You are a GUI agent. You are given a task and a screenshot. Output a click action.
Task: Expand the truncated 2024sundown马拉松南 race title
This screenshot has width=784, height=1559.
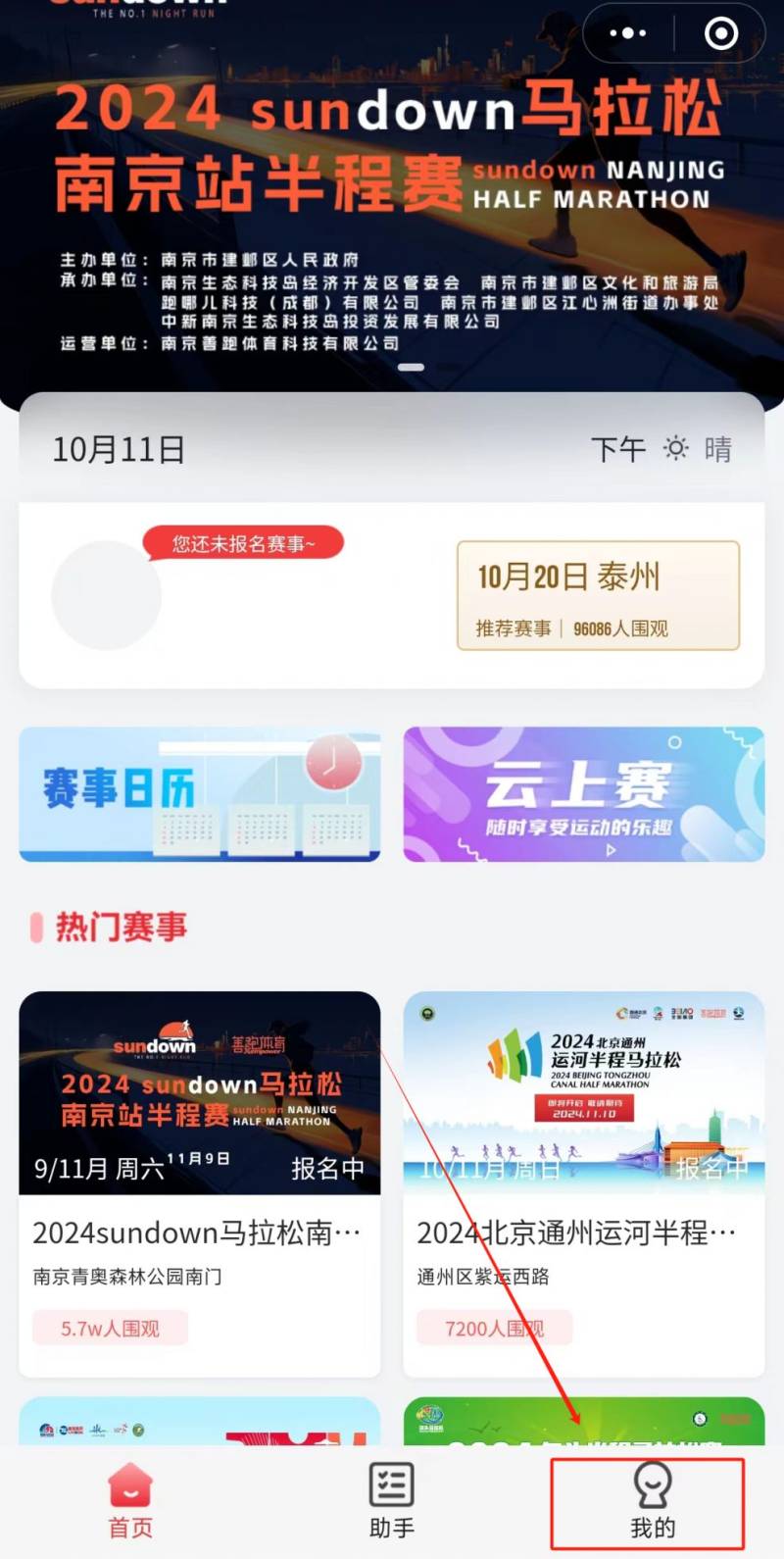199,1232
